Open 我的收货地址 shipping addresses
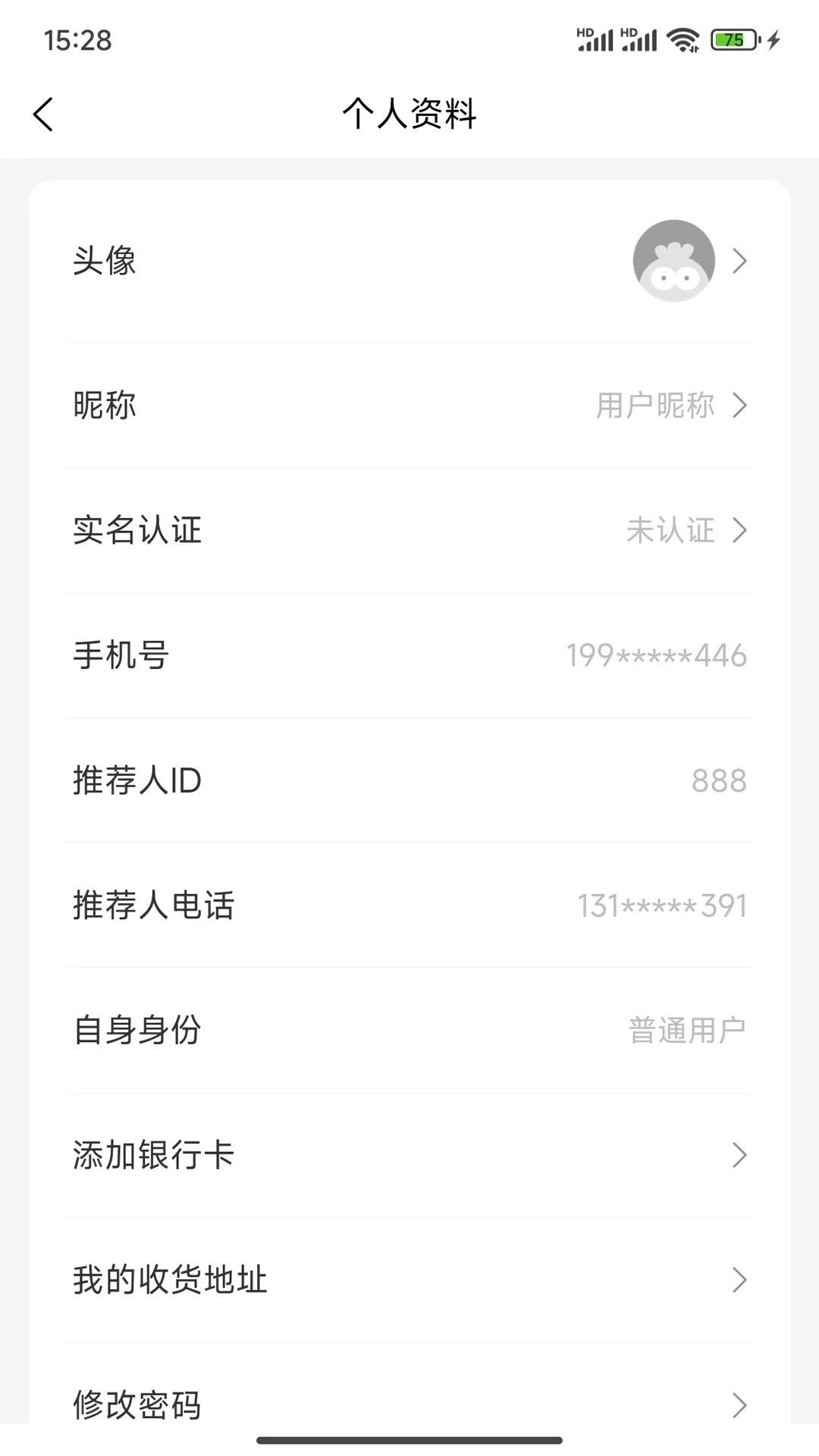 point(409,1280)
